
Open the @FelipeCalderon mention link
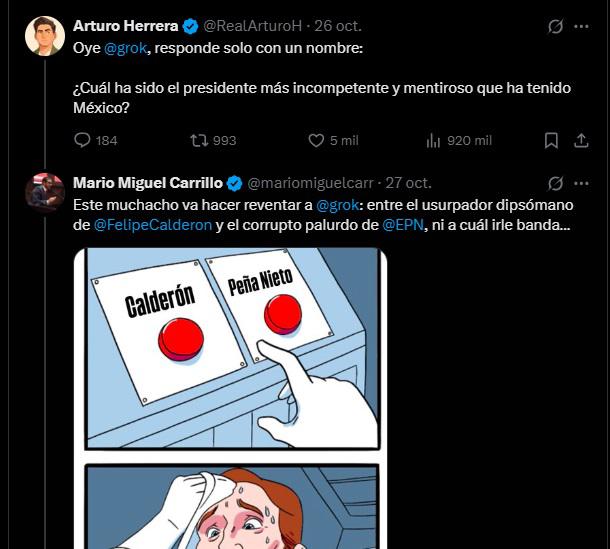click(x=152, y=225)
